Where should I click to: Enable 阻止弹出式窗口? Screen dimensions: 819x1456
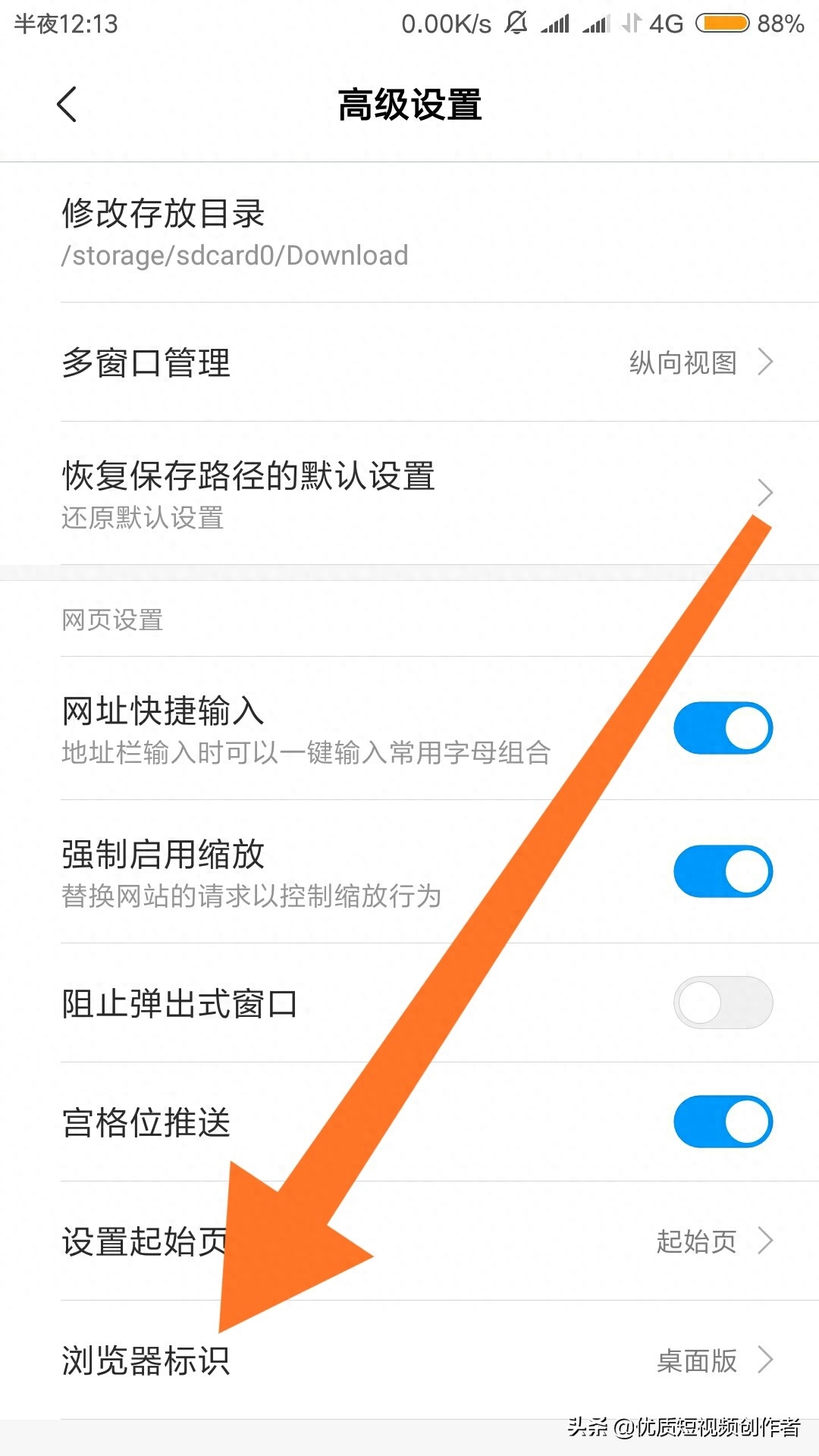coord(723,1003)
